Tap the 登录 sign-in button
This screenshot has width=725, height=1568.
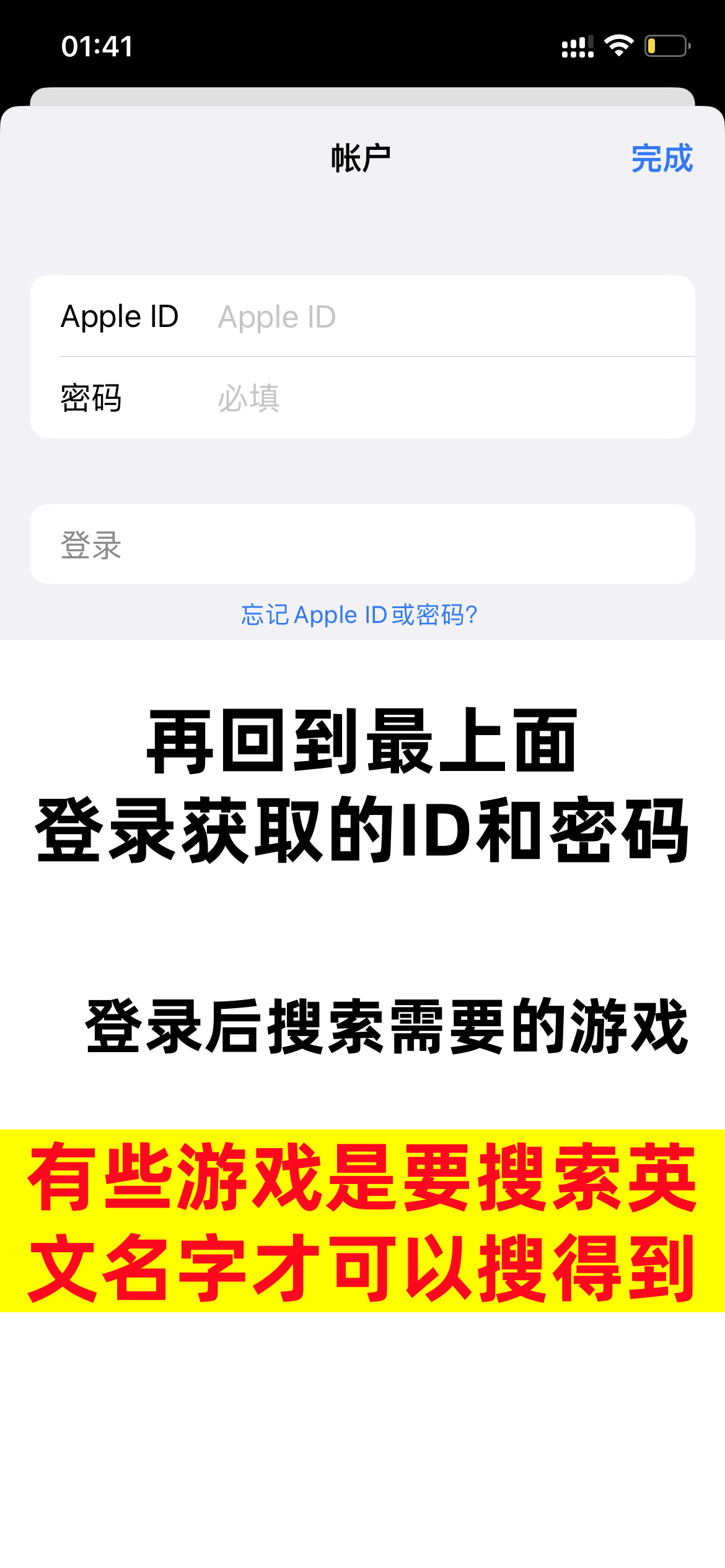[362, 544]
